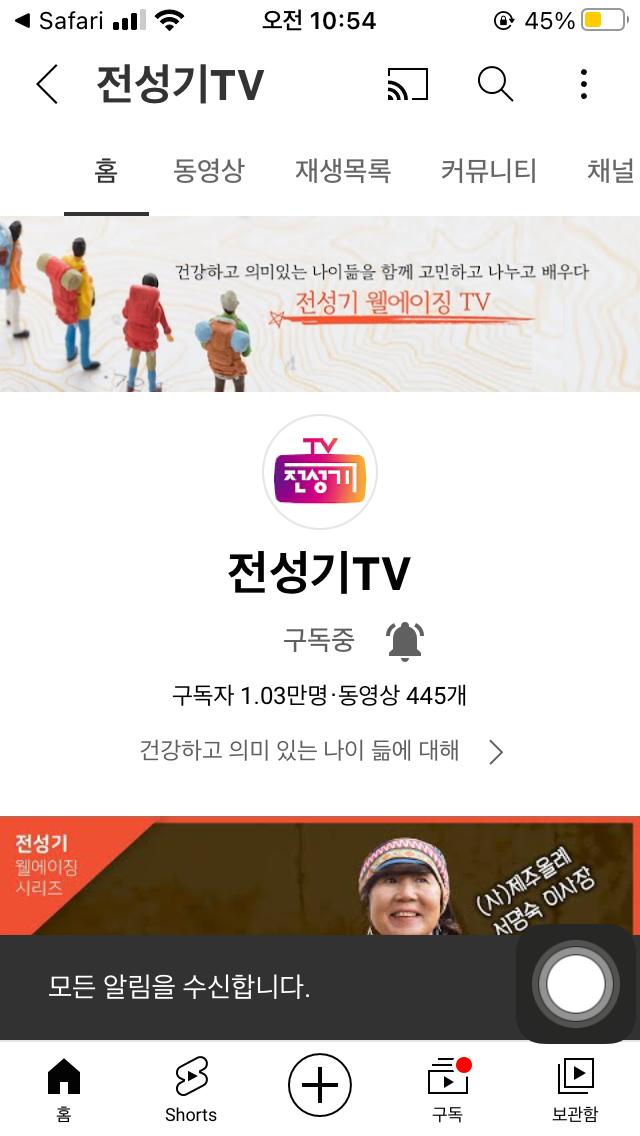This screenshot has height=1136, width=640.
Task: Open the 전성기 웰에이징 시리즈 featured video
Action: [x=320, y=875]
